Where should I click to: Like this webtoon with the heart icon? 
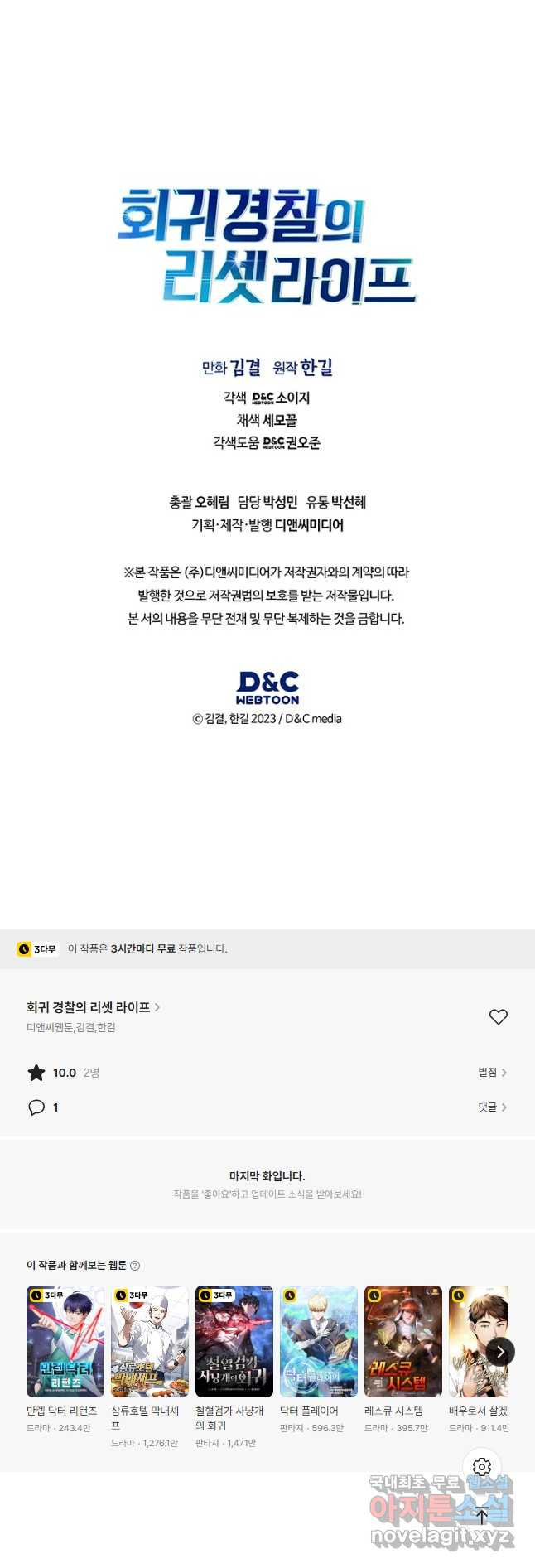coord(498,1016)
